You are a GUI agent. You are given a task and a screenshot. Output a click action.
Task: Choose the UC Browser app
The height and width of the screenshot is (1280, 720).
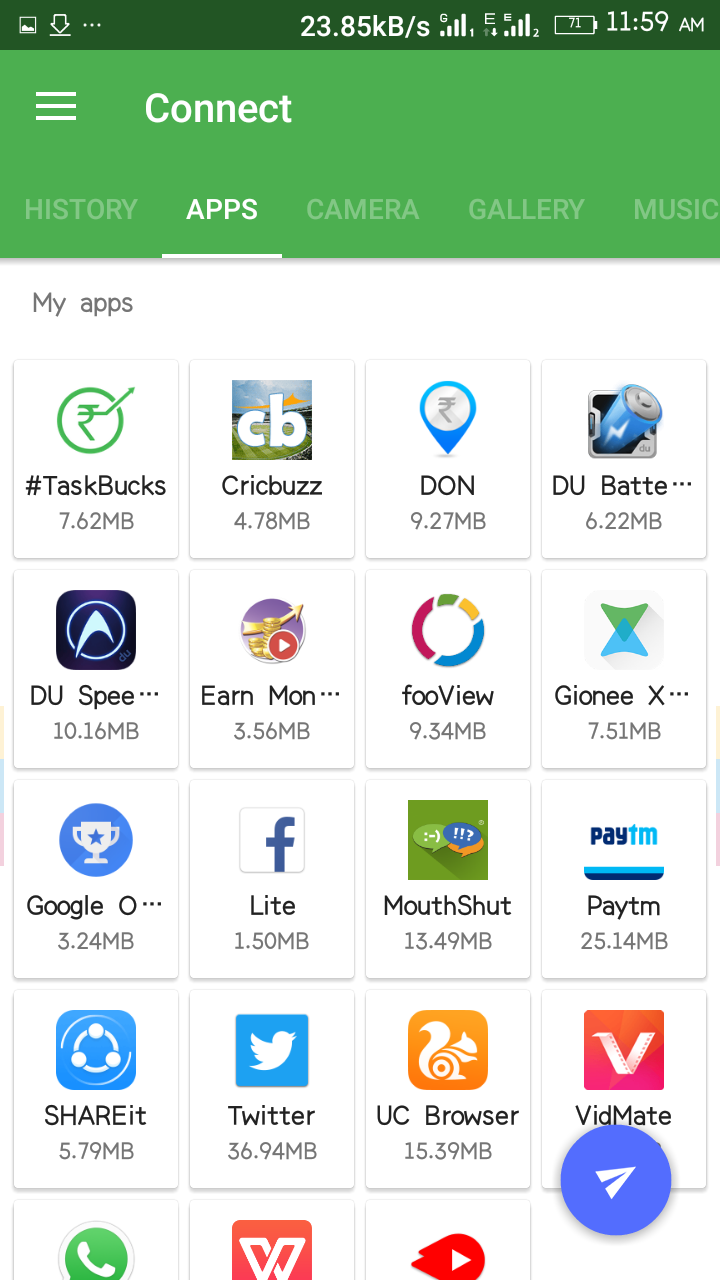[448, 1088]
